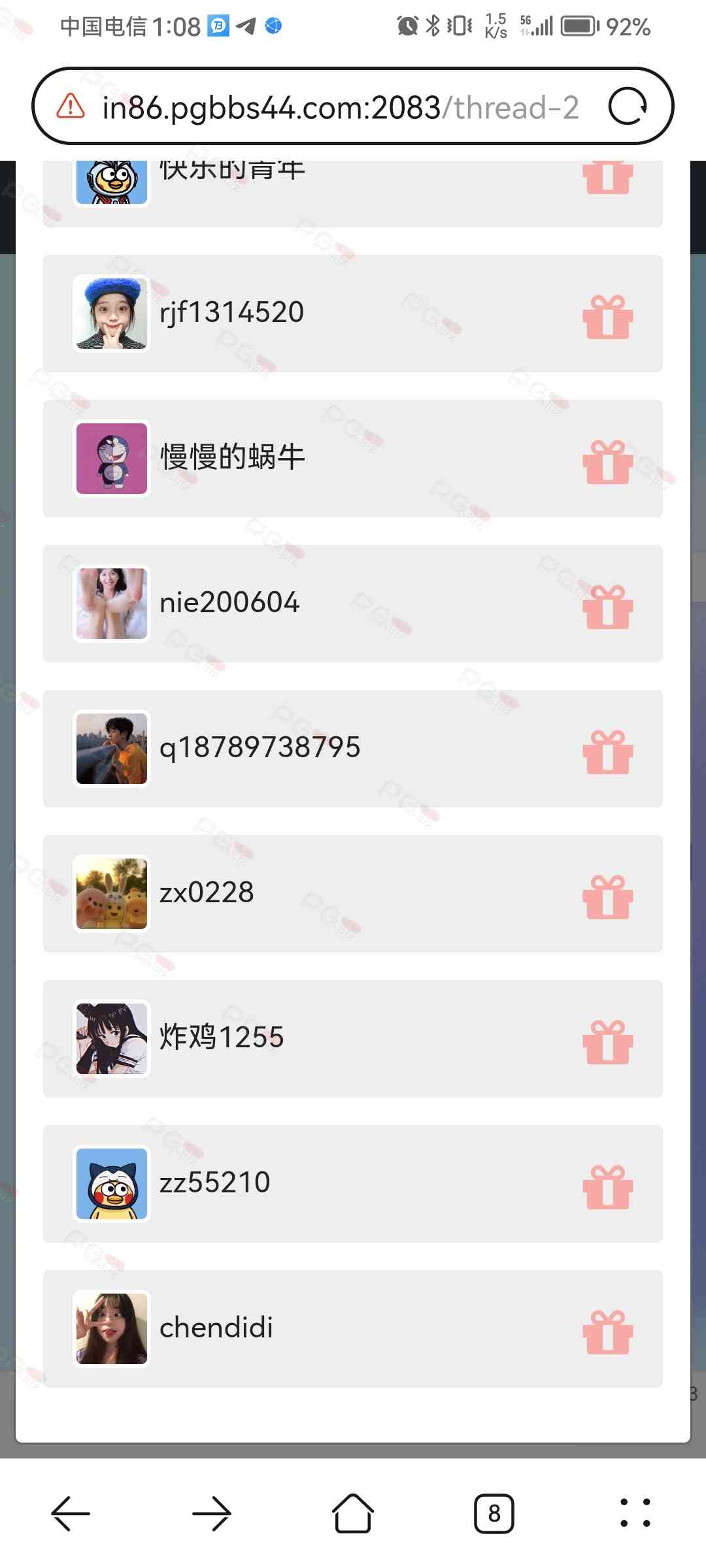Go forward with the browser arrow

[x=212, y=1513]
